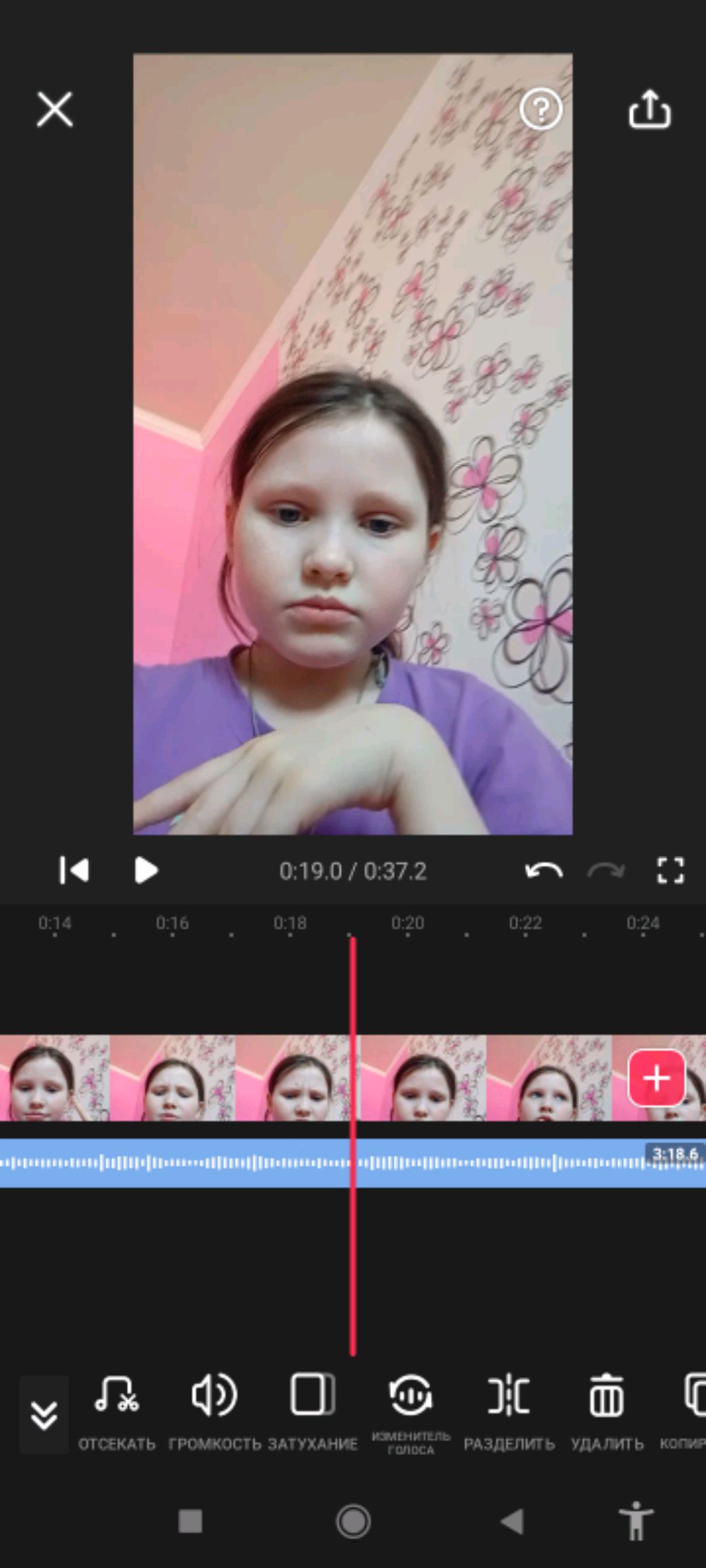Open the help question mark
The height and width of the screenshot is (1568, 706).
point(541,109)
